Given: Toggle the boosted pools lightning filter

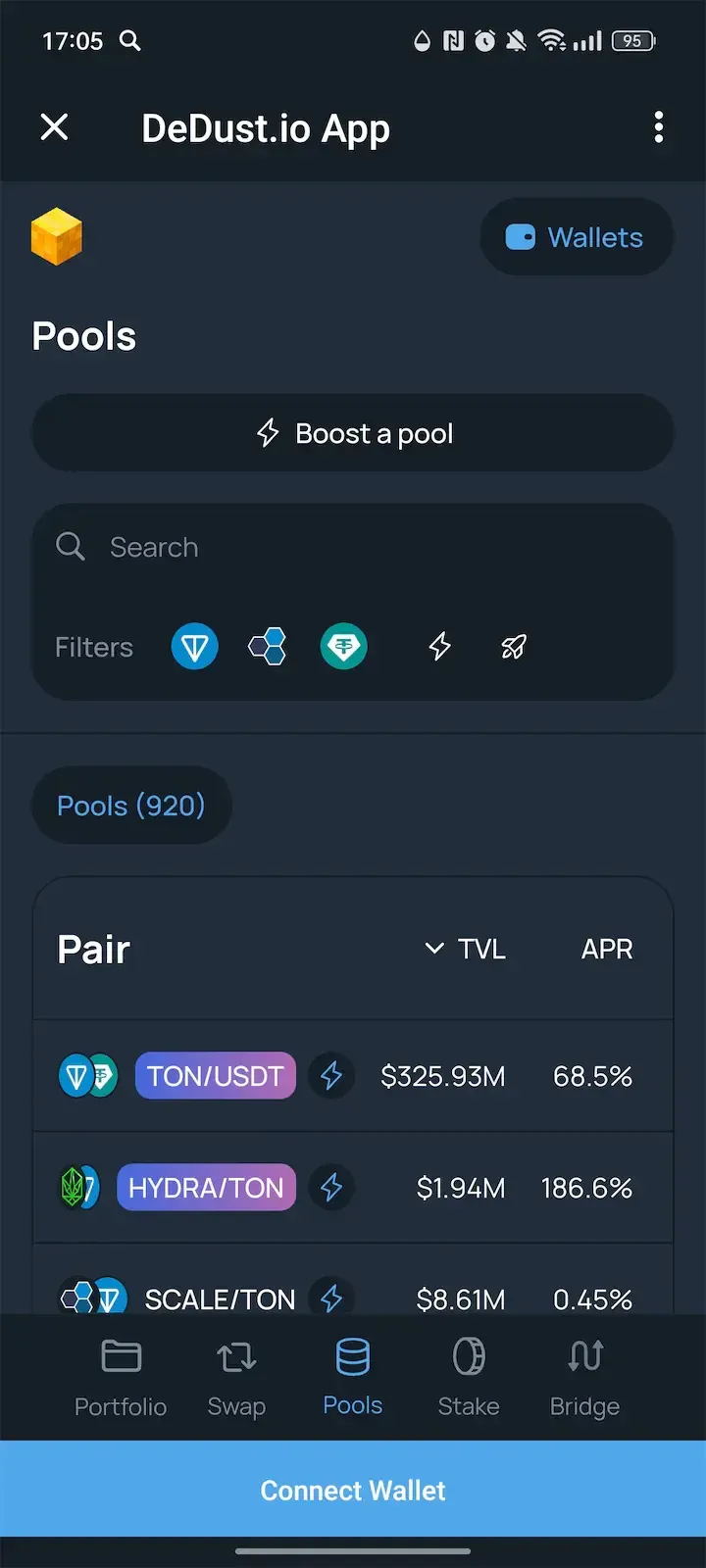Looking at the screenshot, I should click(439, 646).
